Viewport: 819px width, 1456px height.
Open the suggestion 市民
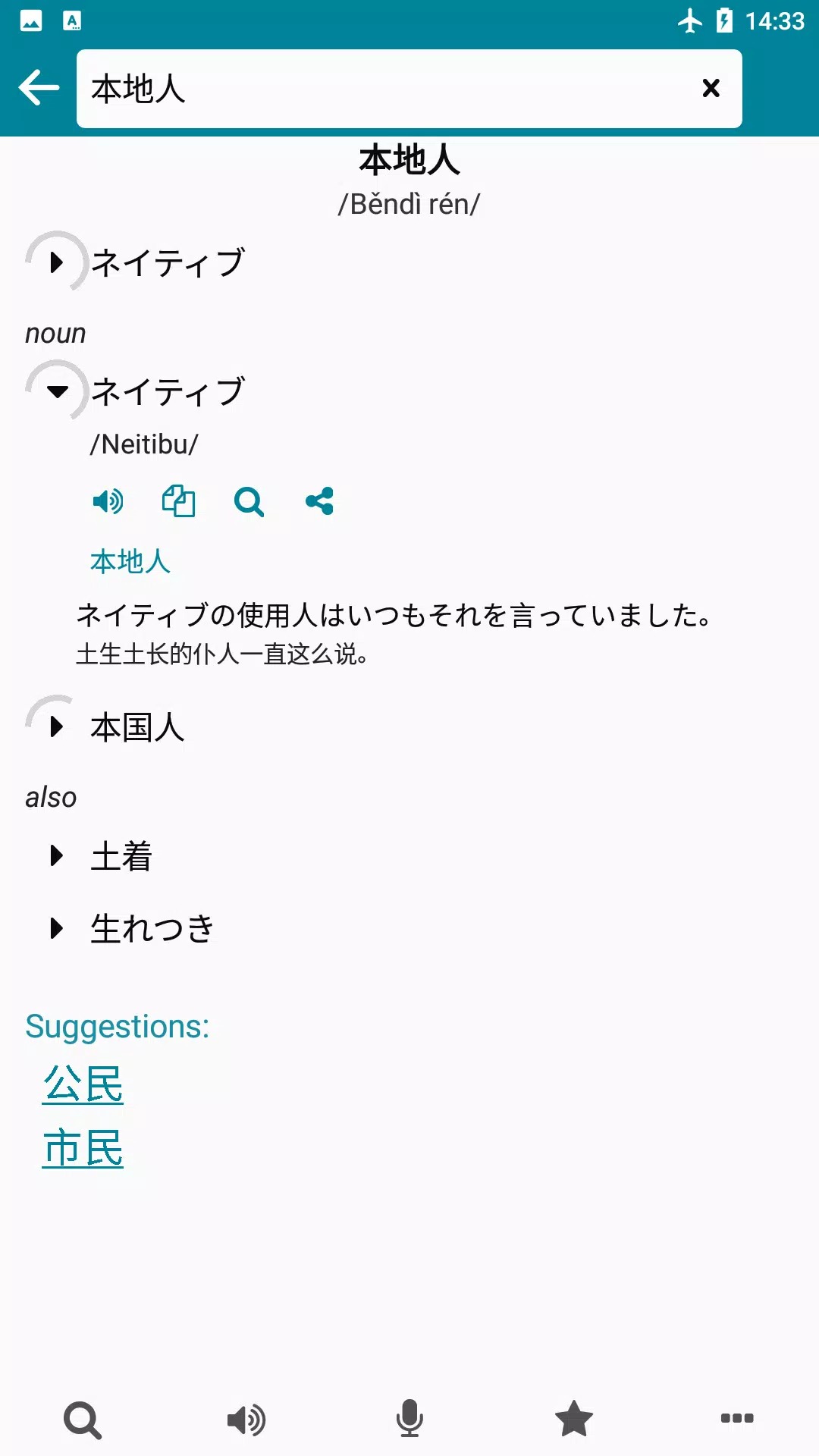pos(83,1148)
